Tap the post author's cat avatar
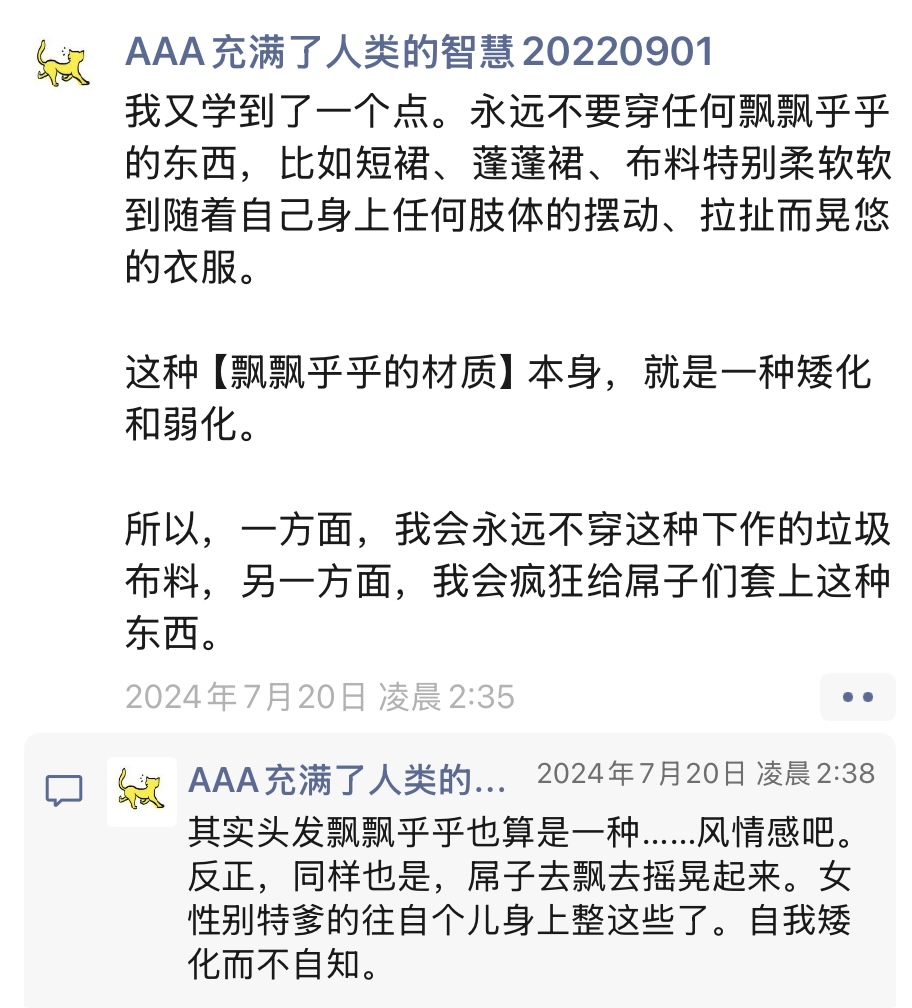This screenshot has height=1008, width=912. point(62,63)
